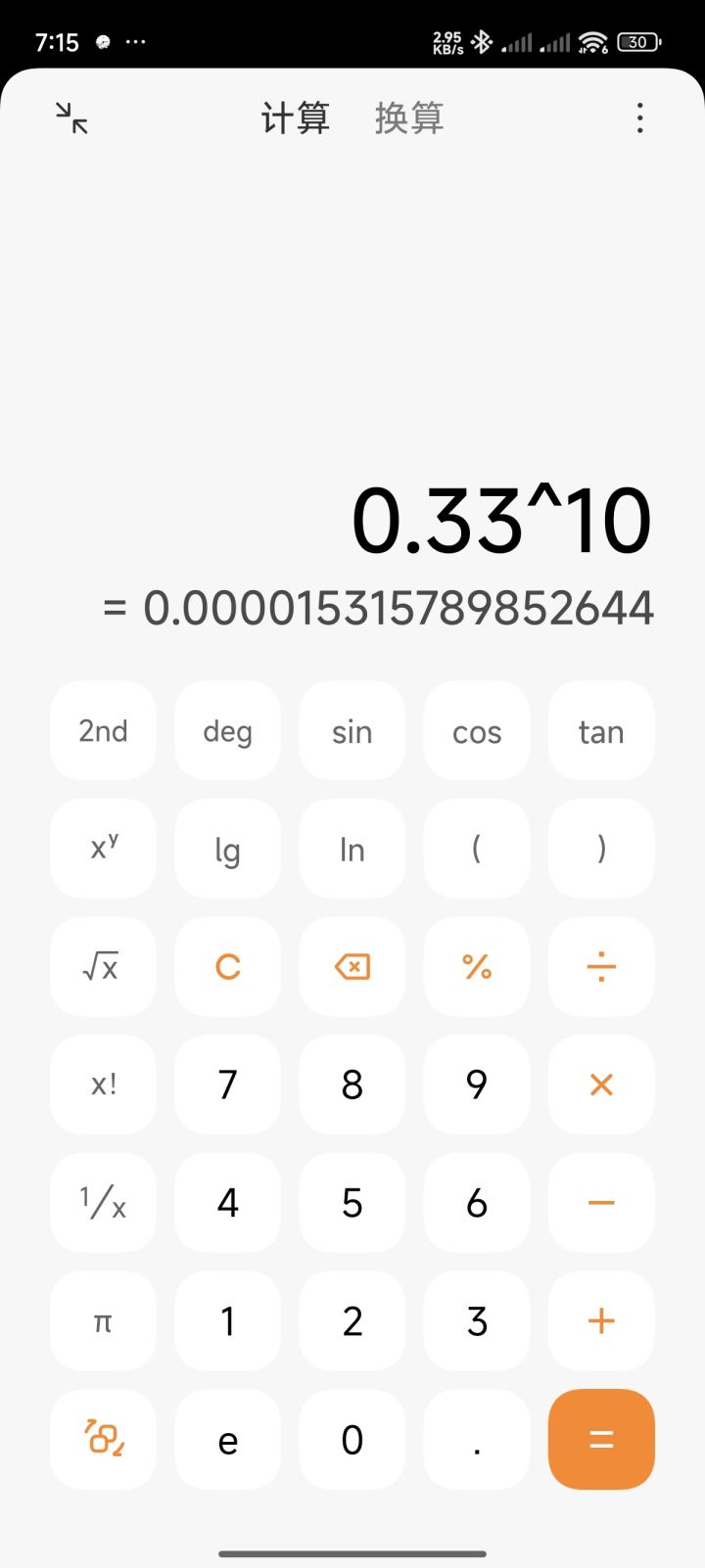Image resolution: width=705 pixels, height=1568 pixels.
Task: Switch angle mode with the deg key
Action: click(x=227, y=730)
